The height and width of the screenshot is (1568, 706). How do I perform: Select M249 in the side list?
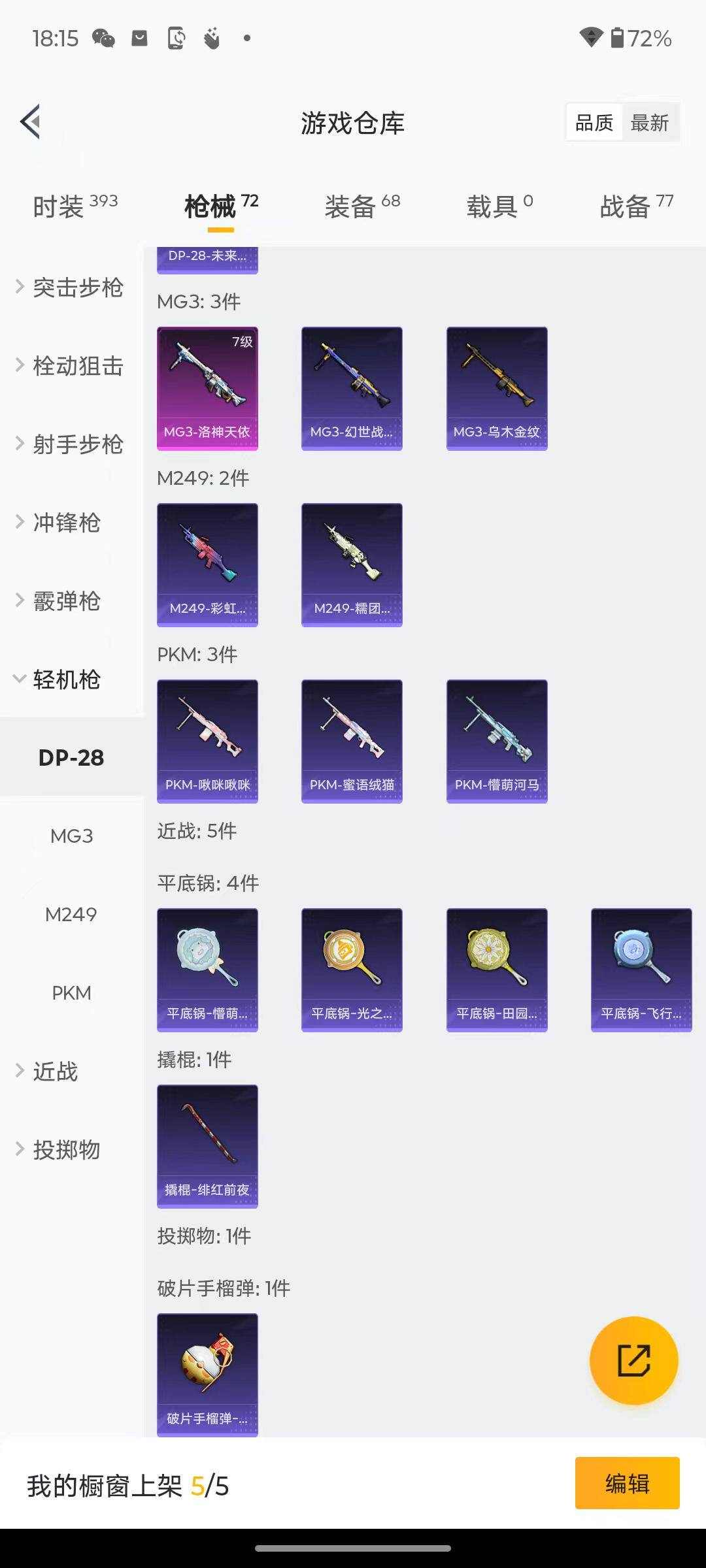(x=71, y=915)
